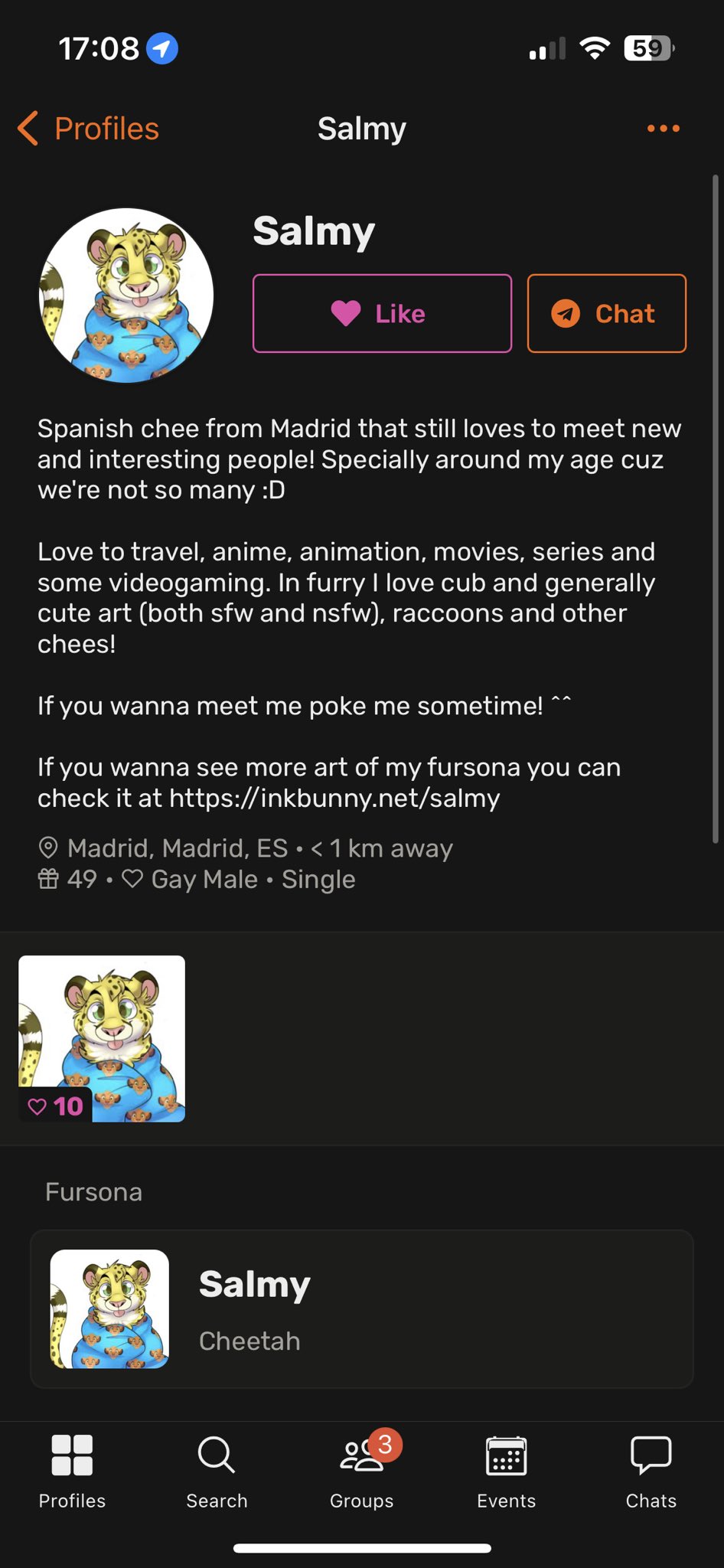
Task: Open the Chats tab
Action: pos(651,1472)
